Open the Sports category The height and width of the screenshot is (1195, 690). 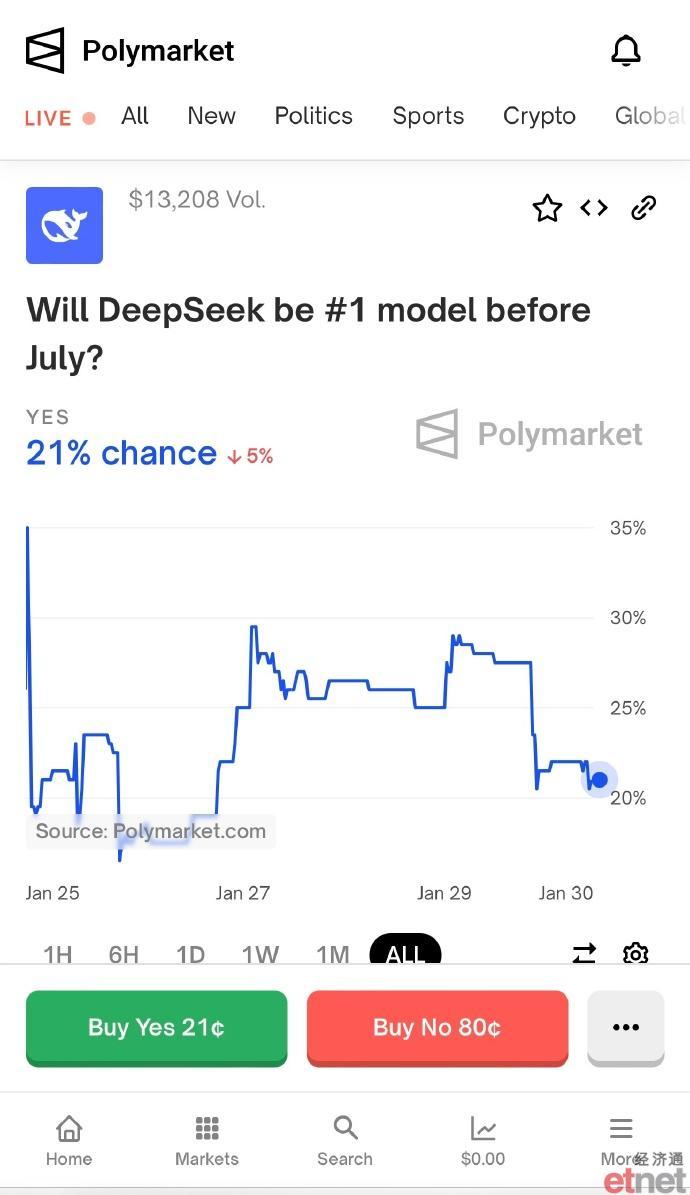(x=428, y=116)
